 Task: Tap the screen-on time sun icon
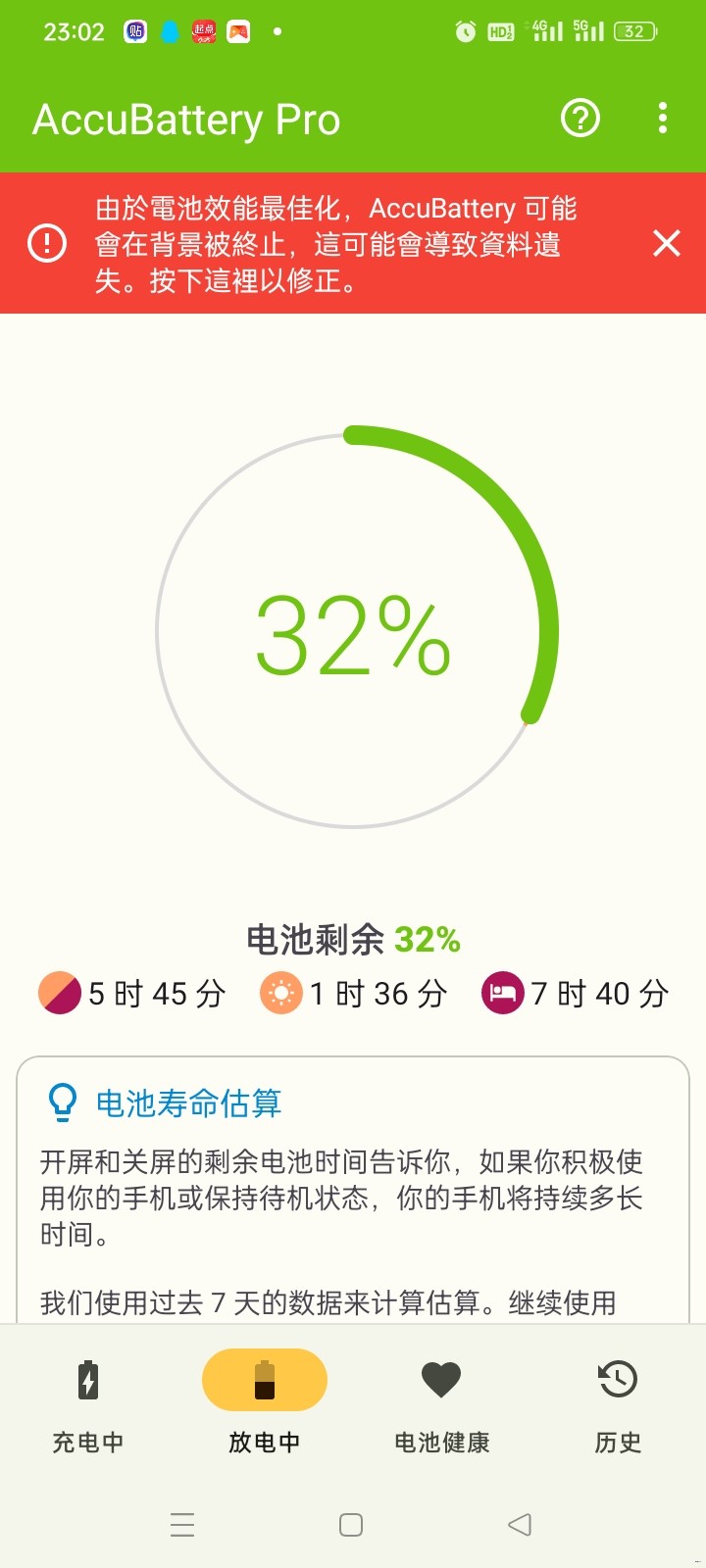tap(281, 993)
